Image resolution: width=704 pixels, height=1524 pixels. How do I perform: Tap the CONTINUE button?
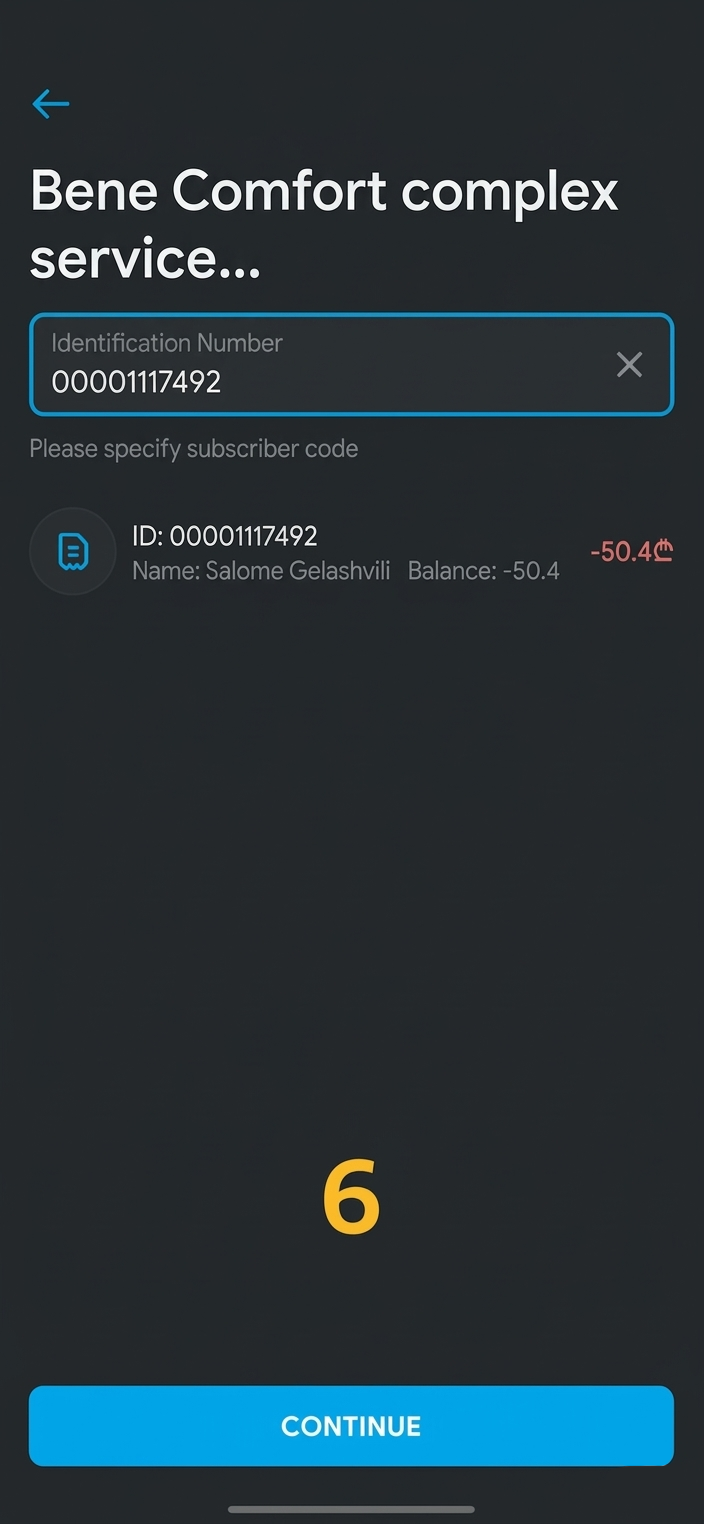(351, 1425)
